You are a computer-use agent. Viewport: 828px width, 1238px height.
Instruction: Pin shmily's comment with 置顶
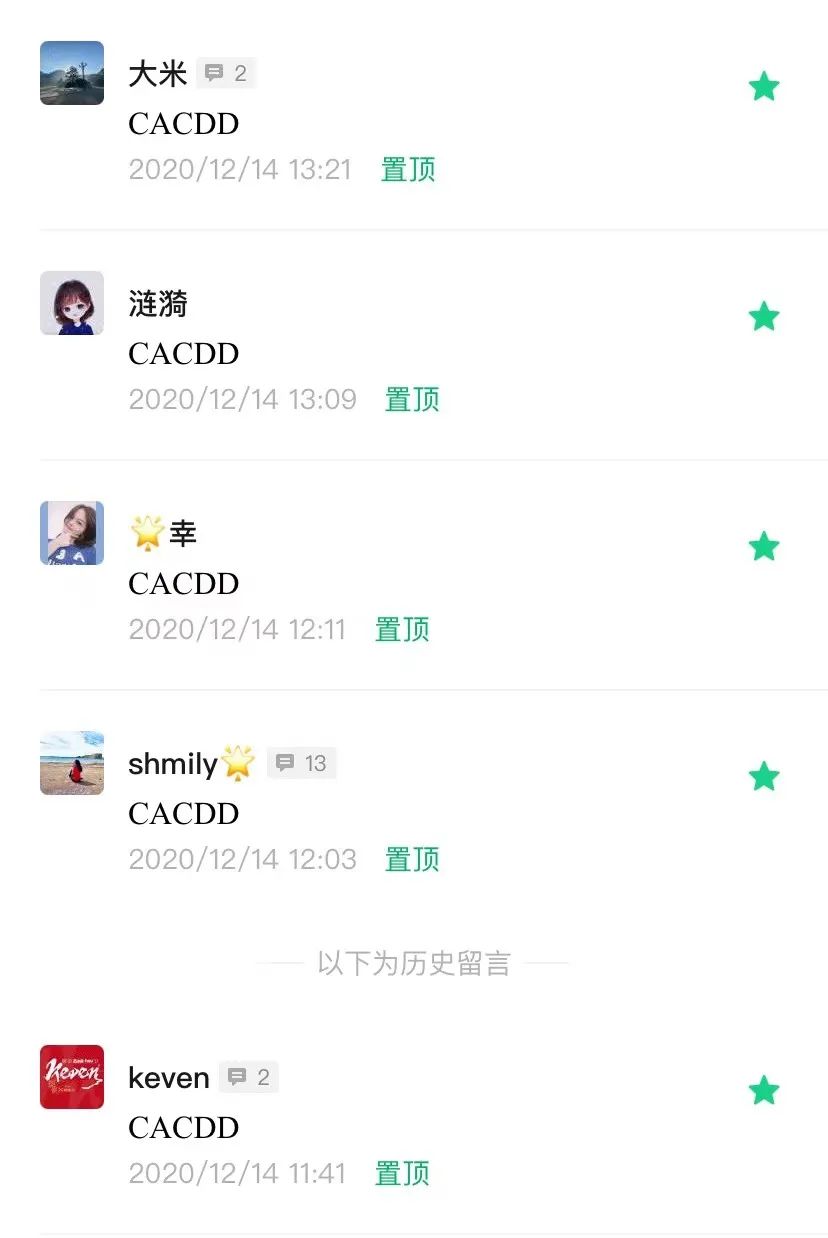click(412, 859)
